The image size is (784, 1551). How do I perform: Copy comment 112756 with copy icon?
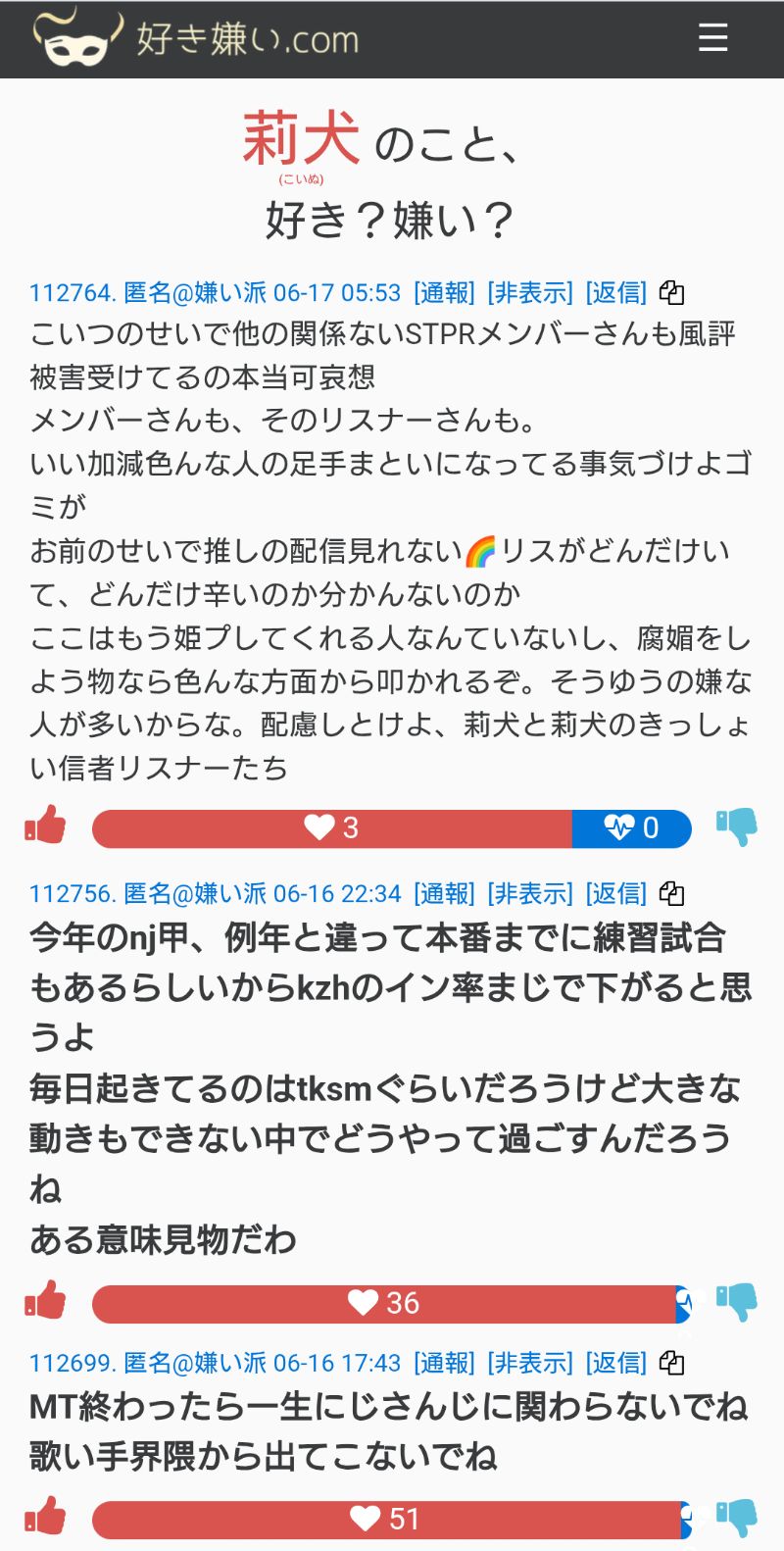671,893
